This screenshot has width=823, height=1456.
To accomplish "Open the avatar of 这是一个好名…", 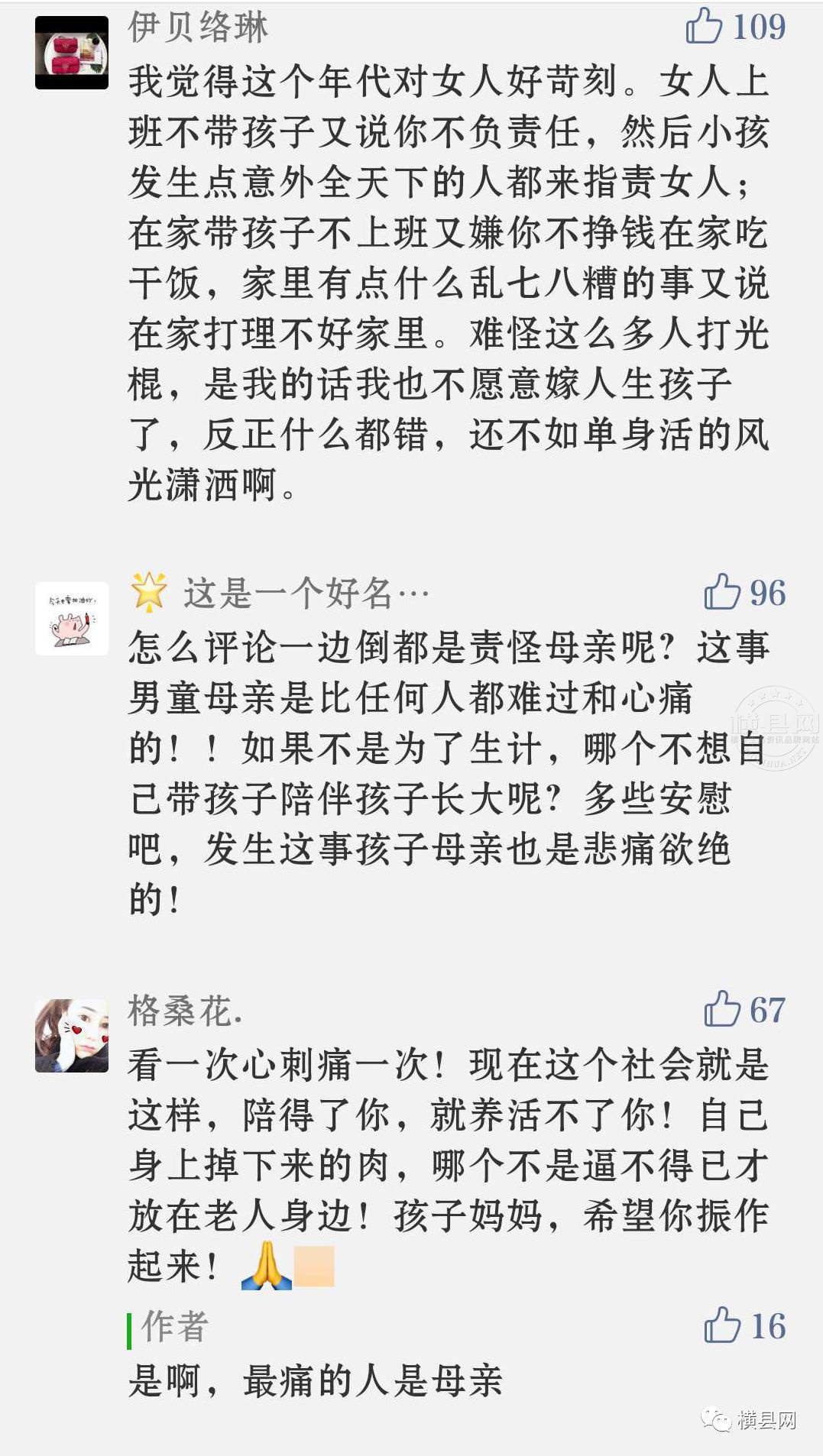I will (72, 618).
